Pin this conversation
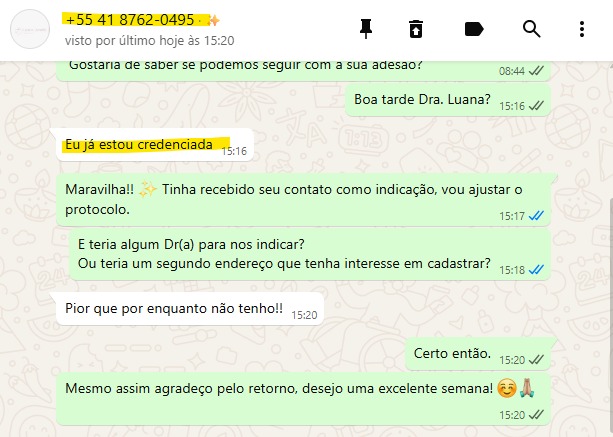The image size is (613, 437). click(367, 29)
